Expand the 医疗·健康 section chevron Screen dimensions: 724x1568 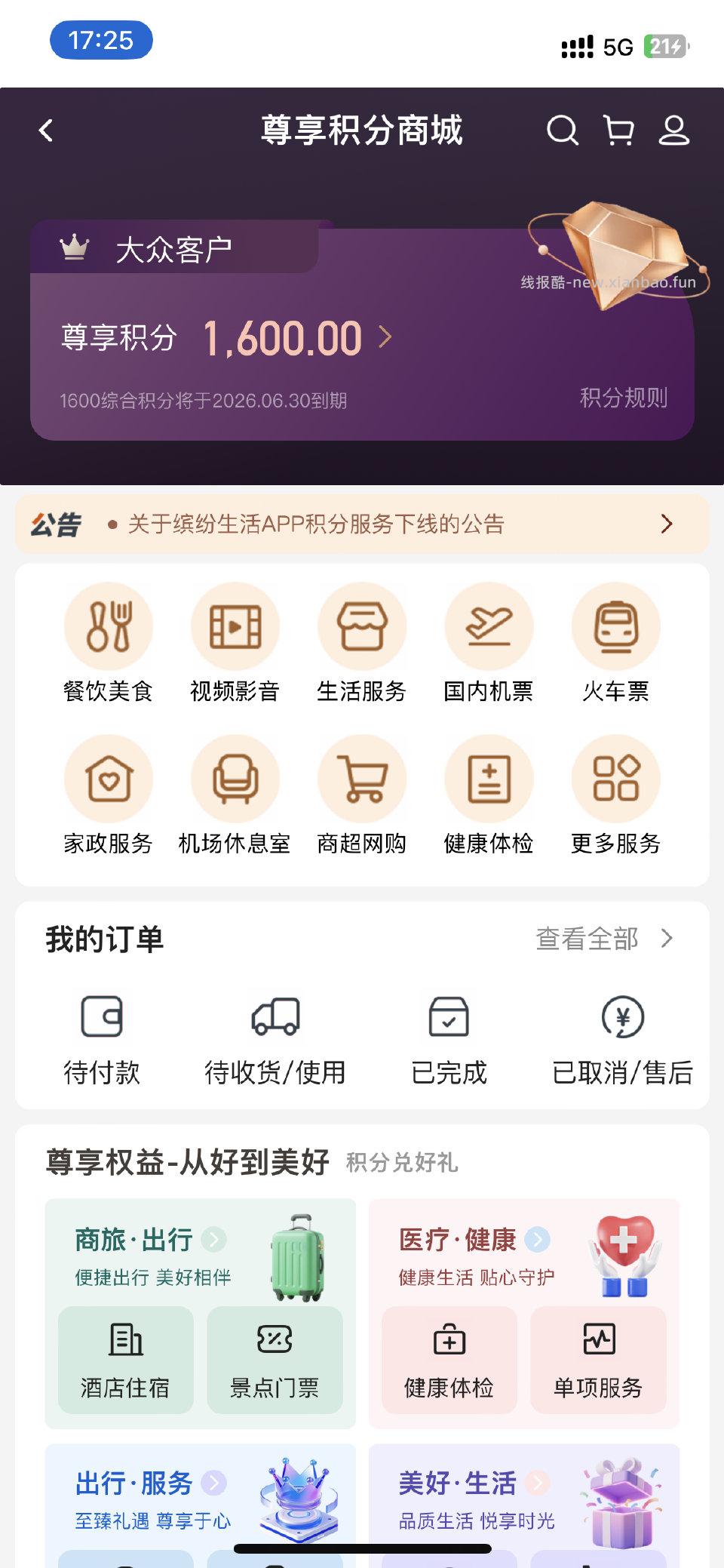pyautogui.click(x=538, y=1237)
